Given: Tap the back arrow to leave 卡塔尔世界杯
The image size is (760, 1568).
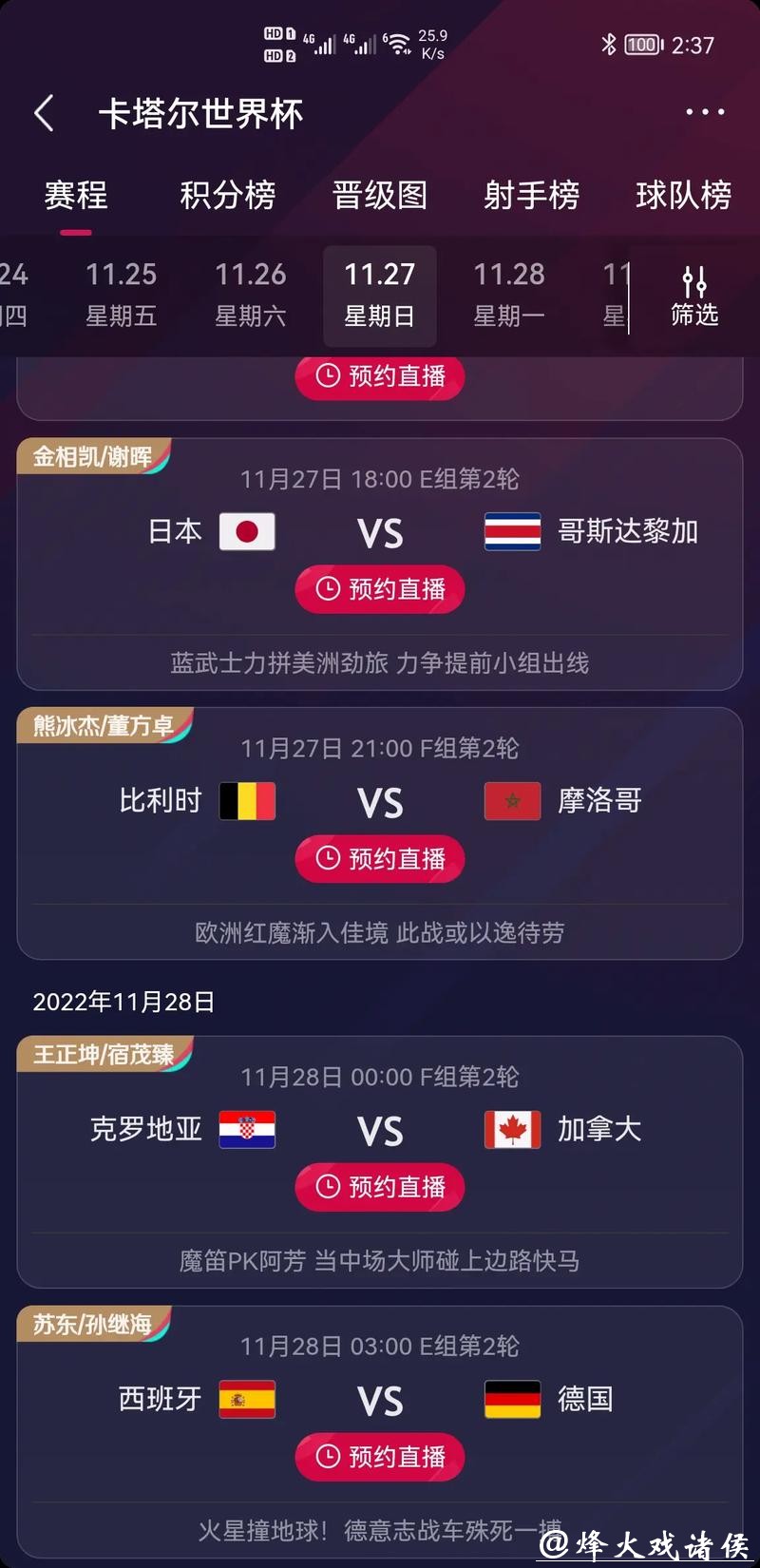Looking at the screenshot, I should tap(44, 112).
